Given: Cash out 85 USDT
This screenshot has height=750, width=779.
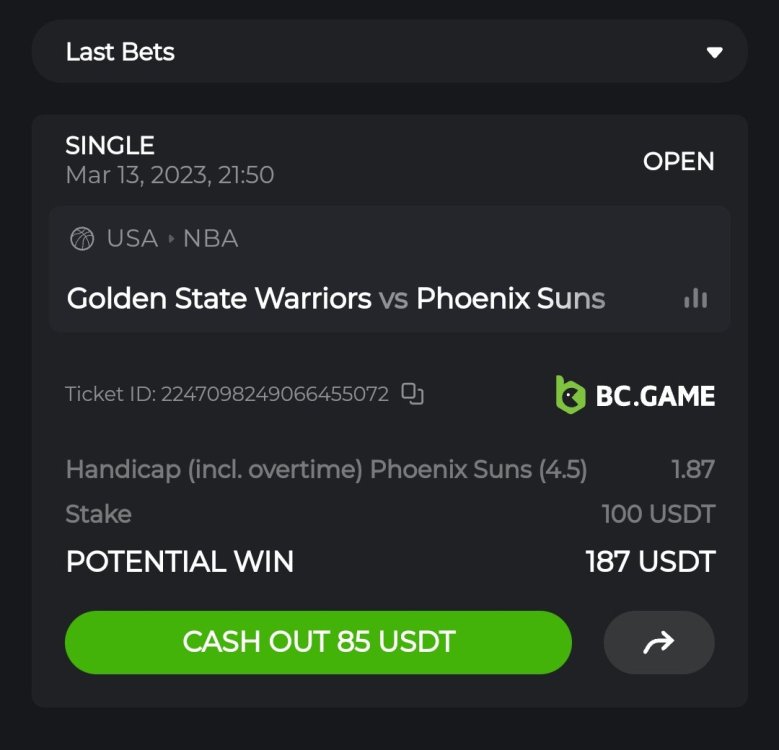Looking at the screenshot, I should coord(318,642).
